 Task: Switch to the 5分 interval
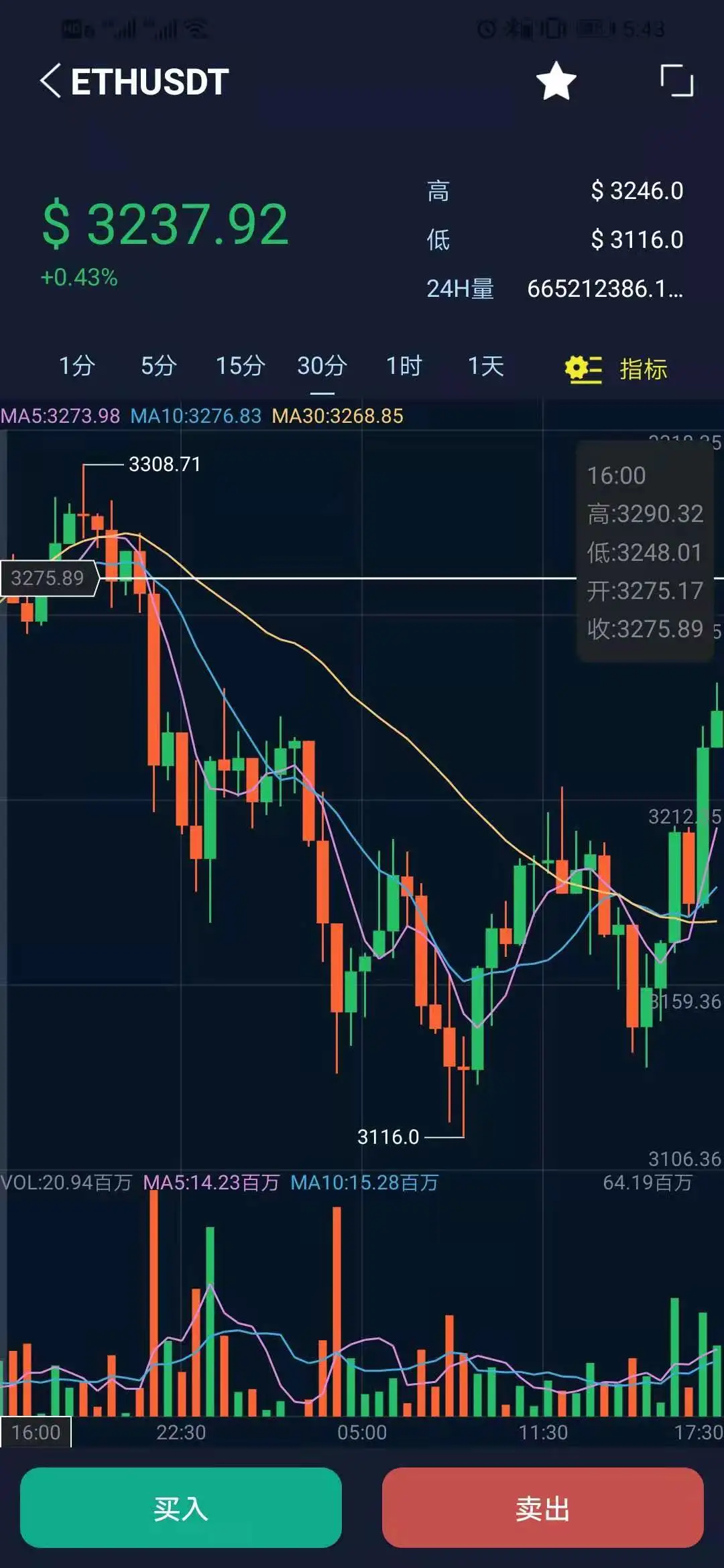[x=158, y=366]
